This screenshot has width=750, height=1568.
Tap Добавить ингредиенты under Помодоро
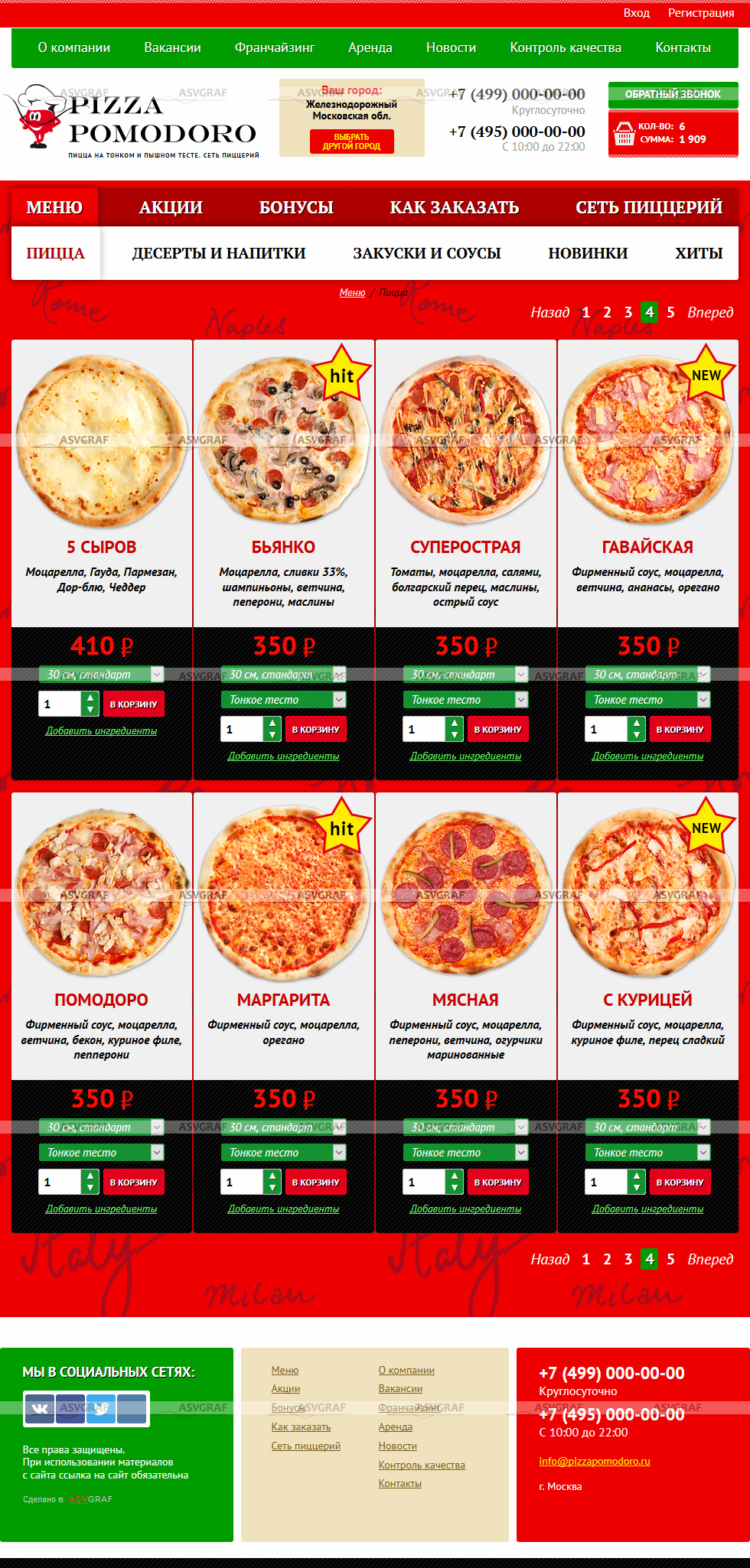[101, 1209]
